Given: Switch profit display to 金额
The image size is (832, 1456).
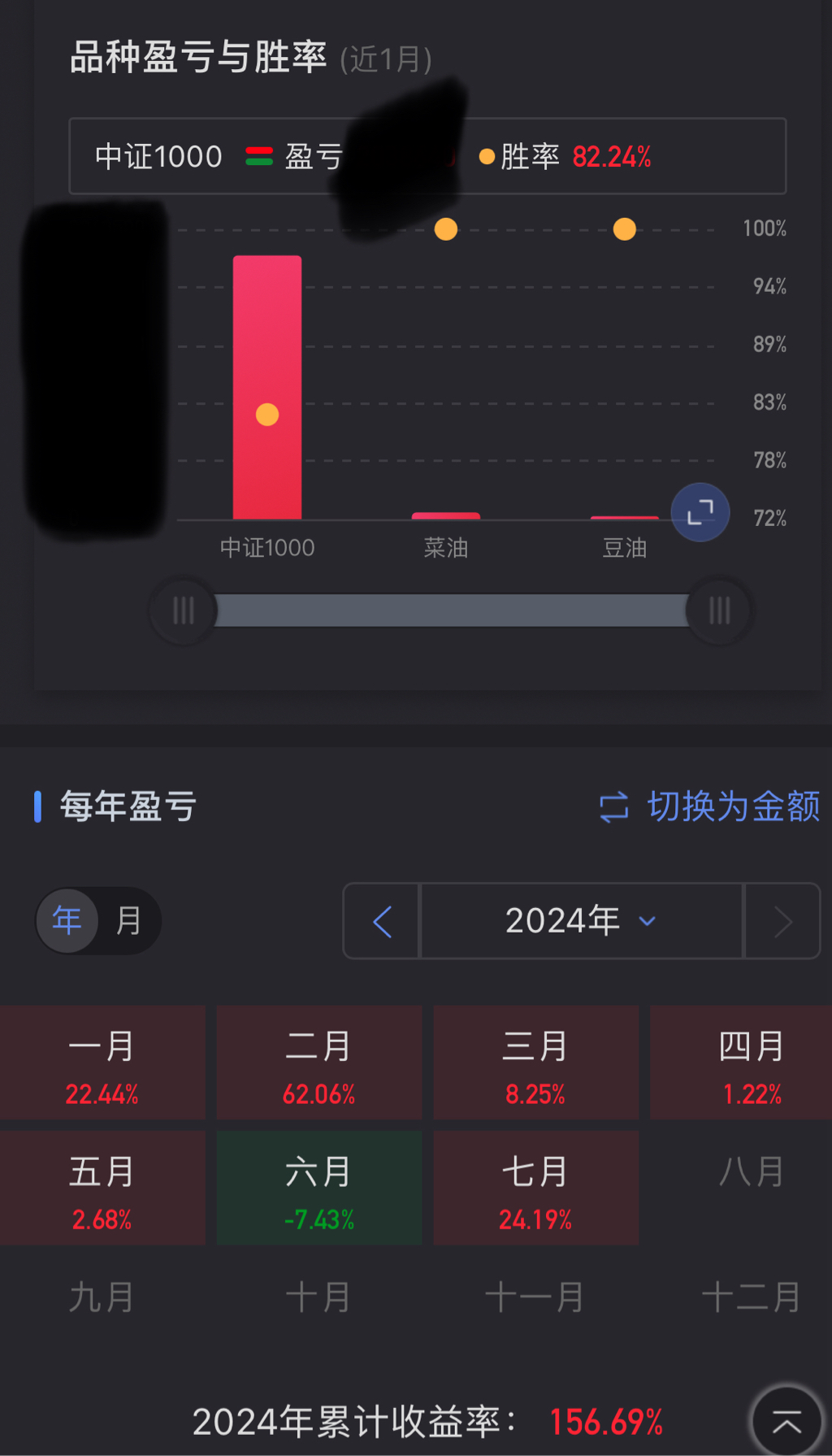Looking at the screenshot, I should pyautogui.click(x=710, y=806).
